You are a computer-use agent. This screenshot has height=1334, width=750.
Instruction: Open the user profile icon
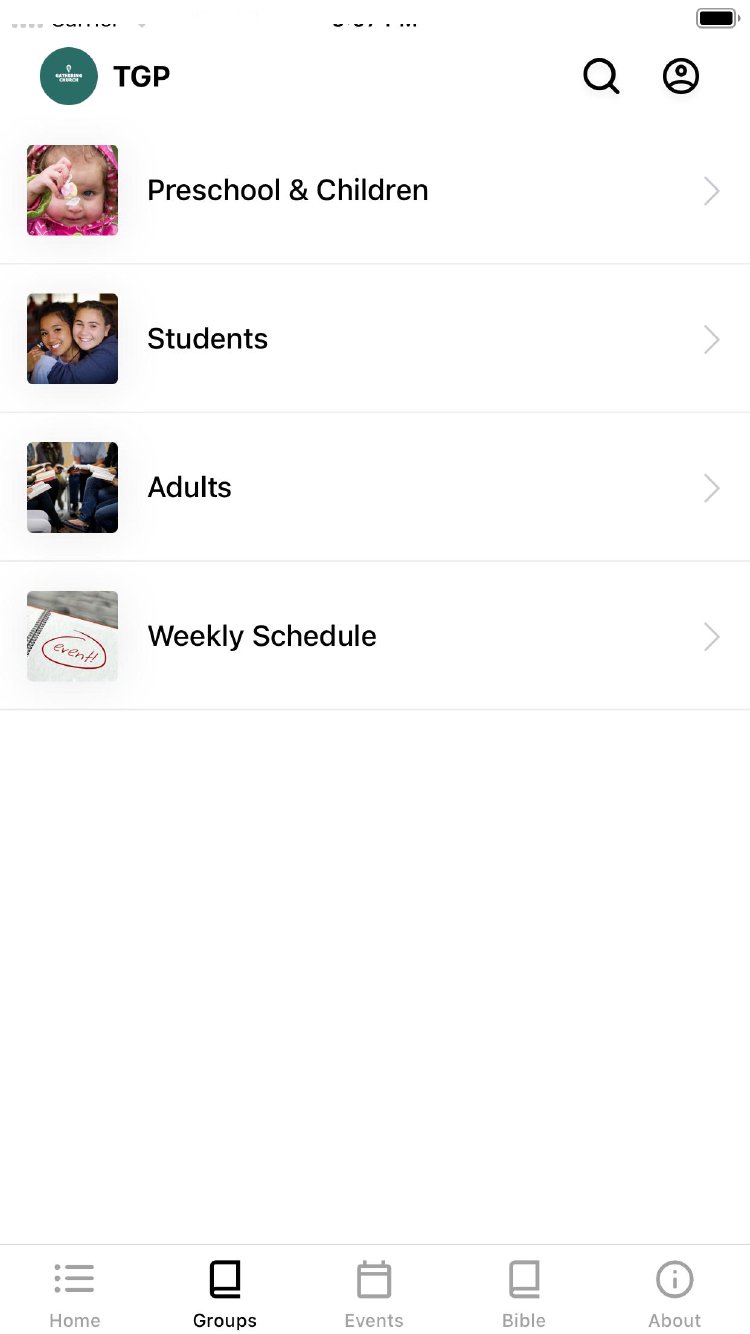[681, 76]
